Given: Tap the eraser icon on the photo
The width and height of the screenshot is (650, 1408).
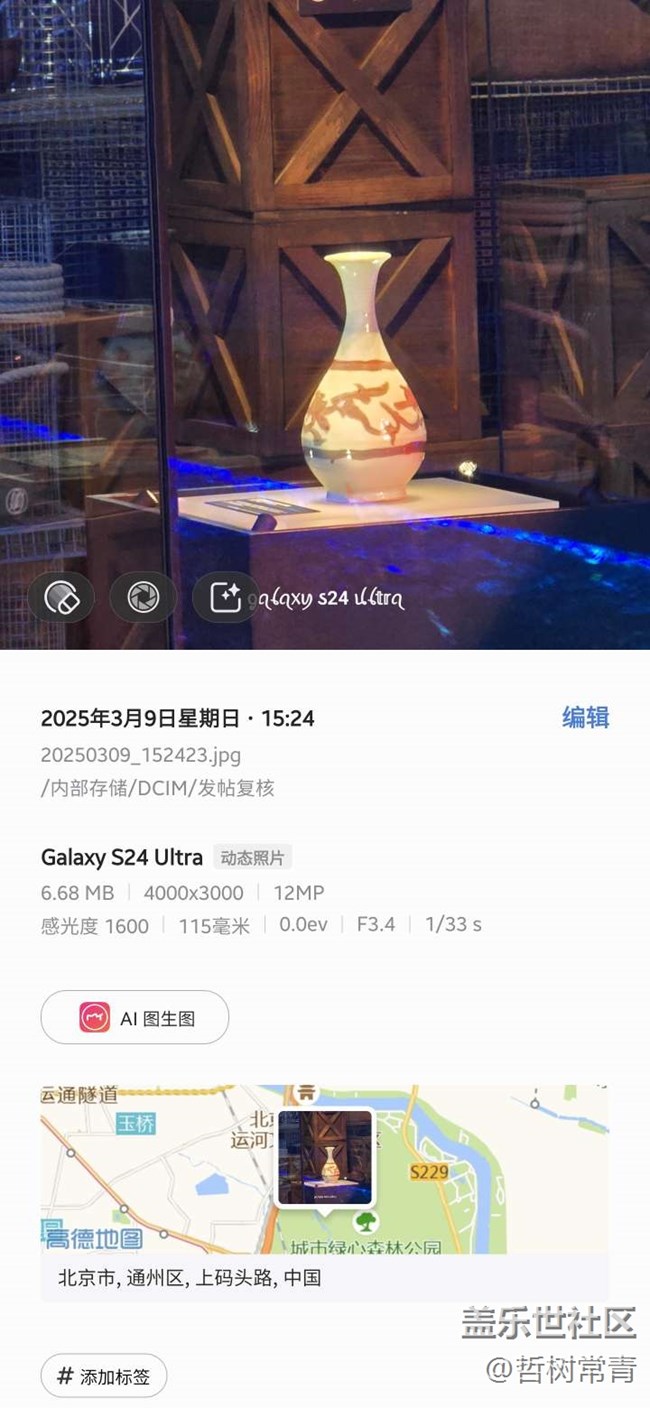Looking at the screenshot, I should click(x=62, y=598).
